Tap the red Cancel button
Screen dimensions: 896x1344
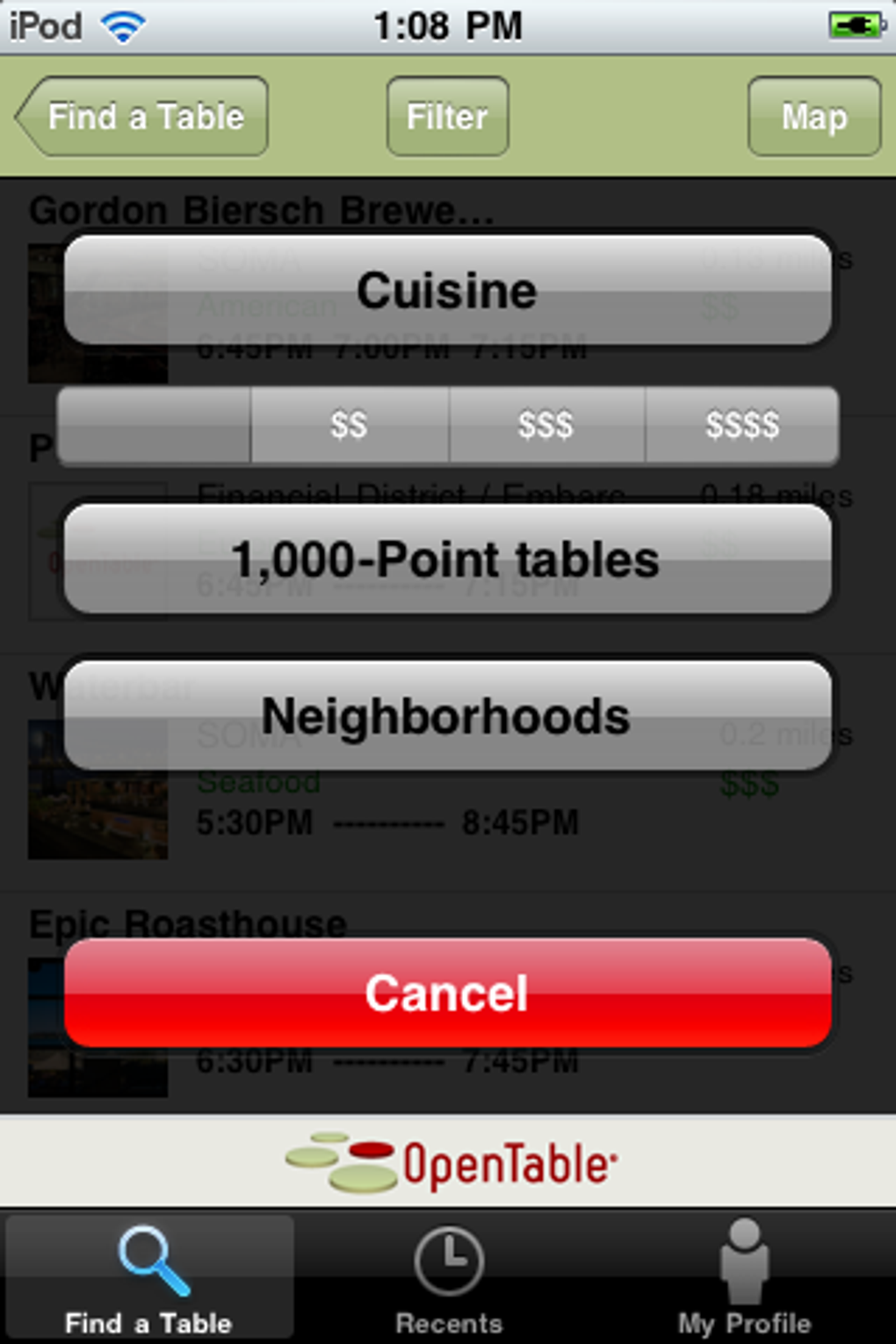(x=448, y=993)
